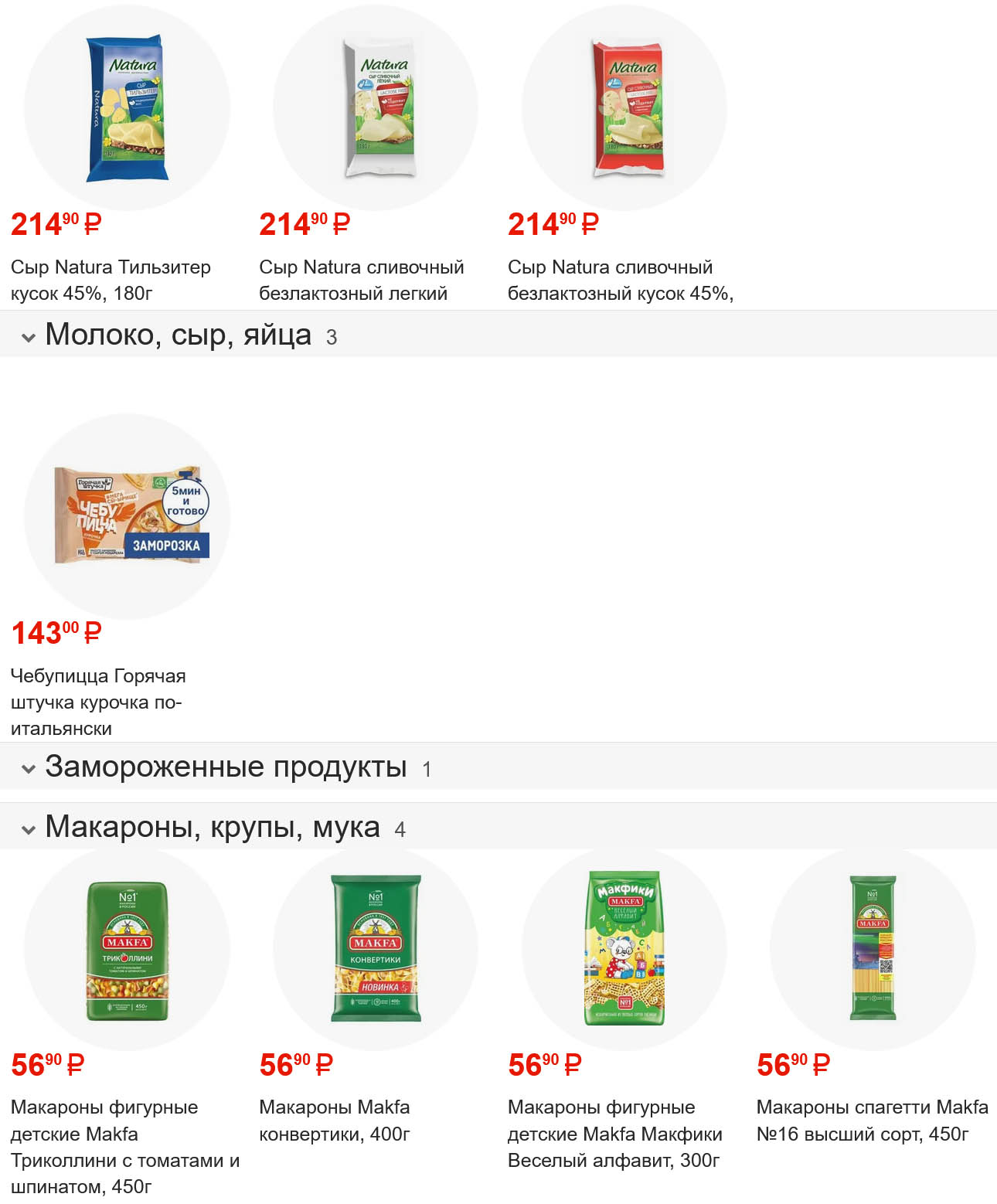997x1204 pixels.
Task: Open Макароны Makfa конвертики 400г
Action: 376,949
